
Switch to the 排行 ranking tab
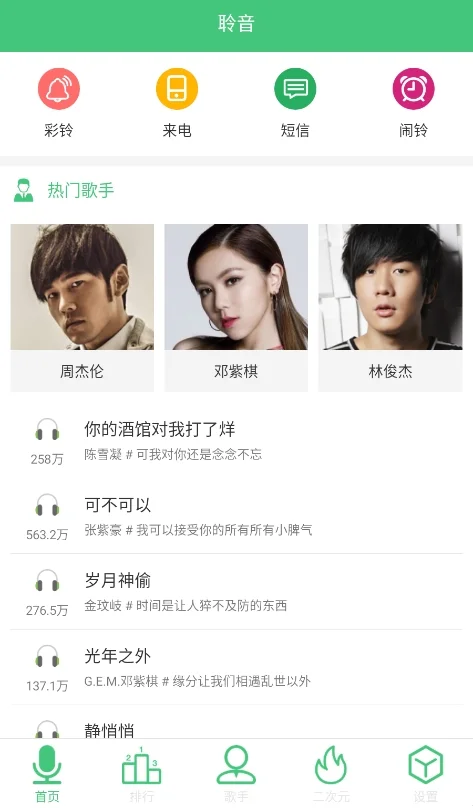point(142,773)
